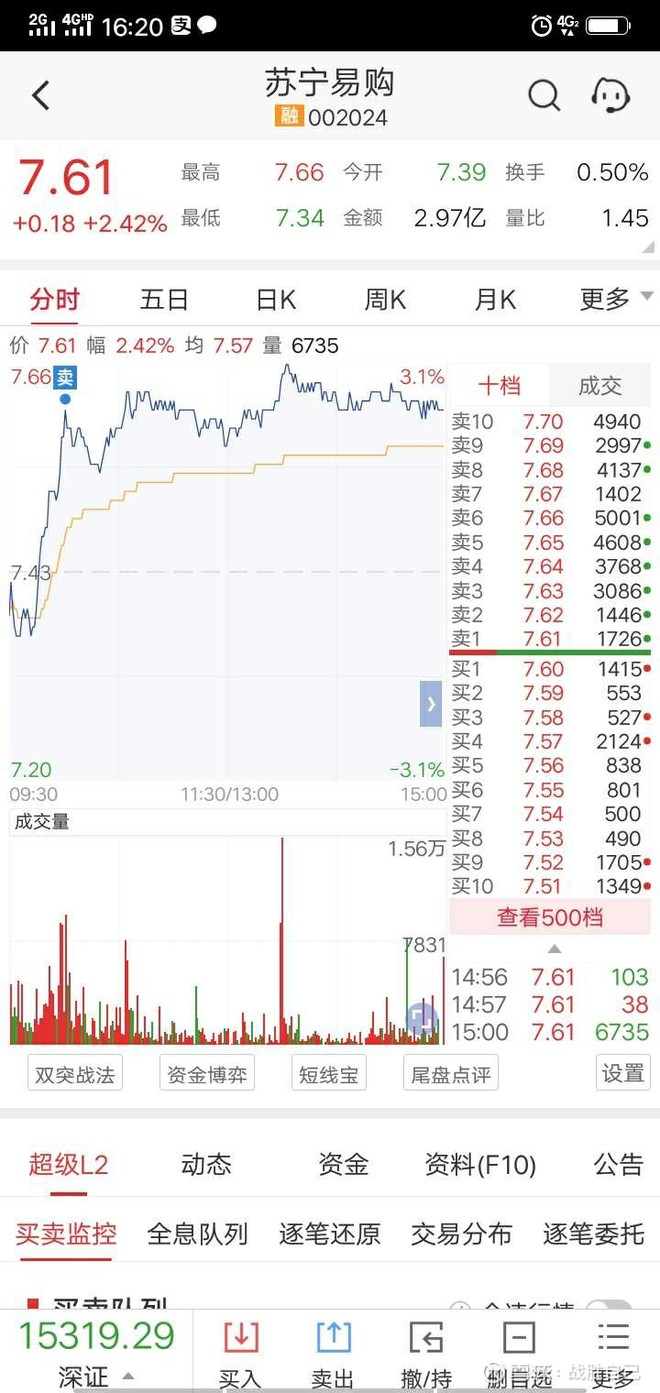Open the 短线宝 tool
The image size is (660, 1393).
point(328,1074)
